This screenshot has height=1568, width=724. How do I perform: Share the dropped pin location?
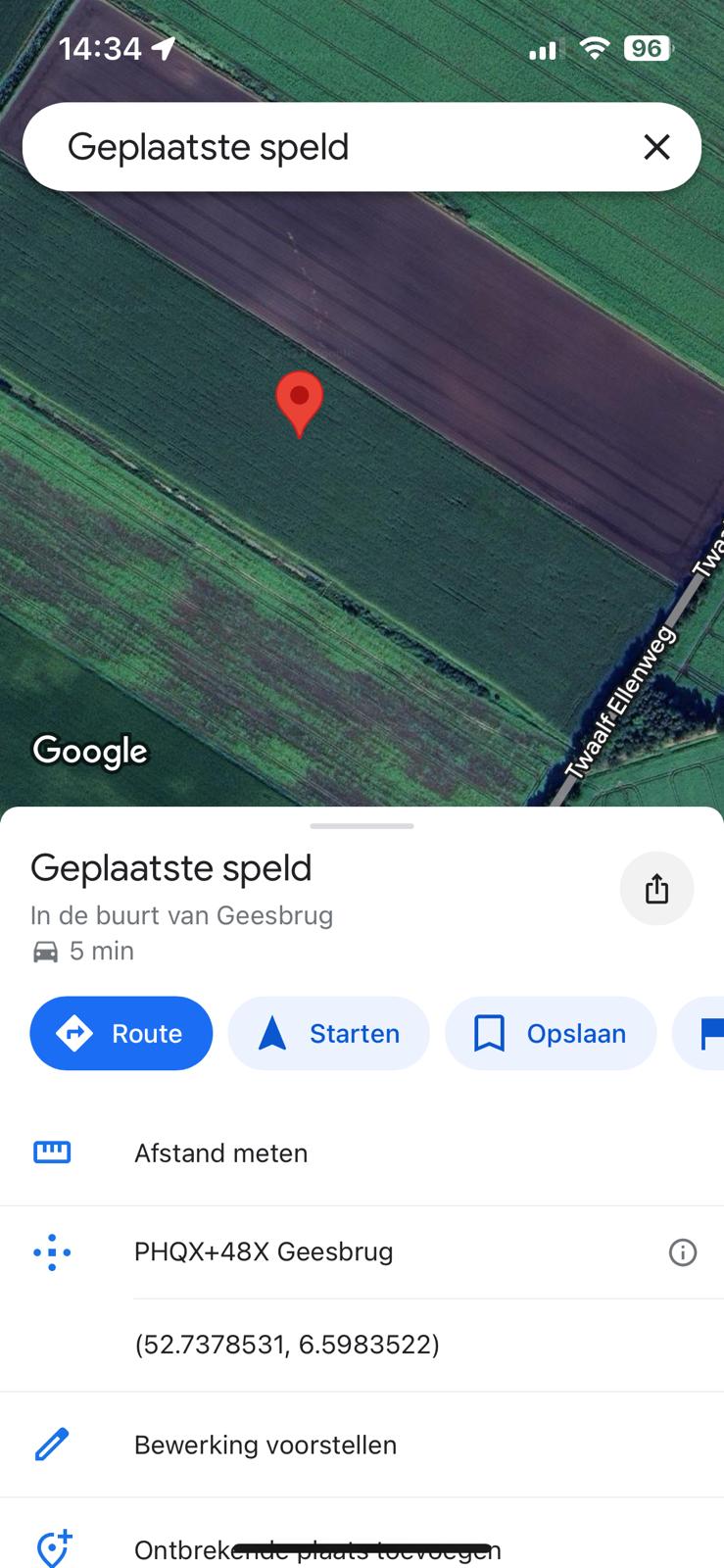tap(656, 889)
